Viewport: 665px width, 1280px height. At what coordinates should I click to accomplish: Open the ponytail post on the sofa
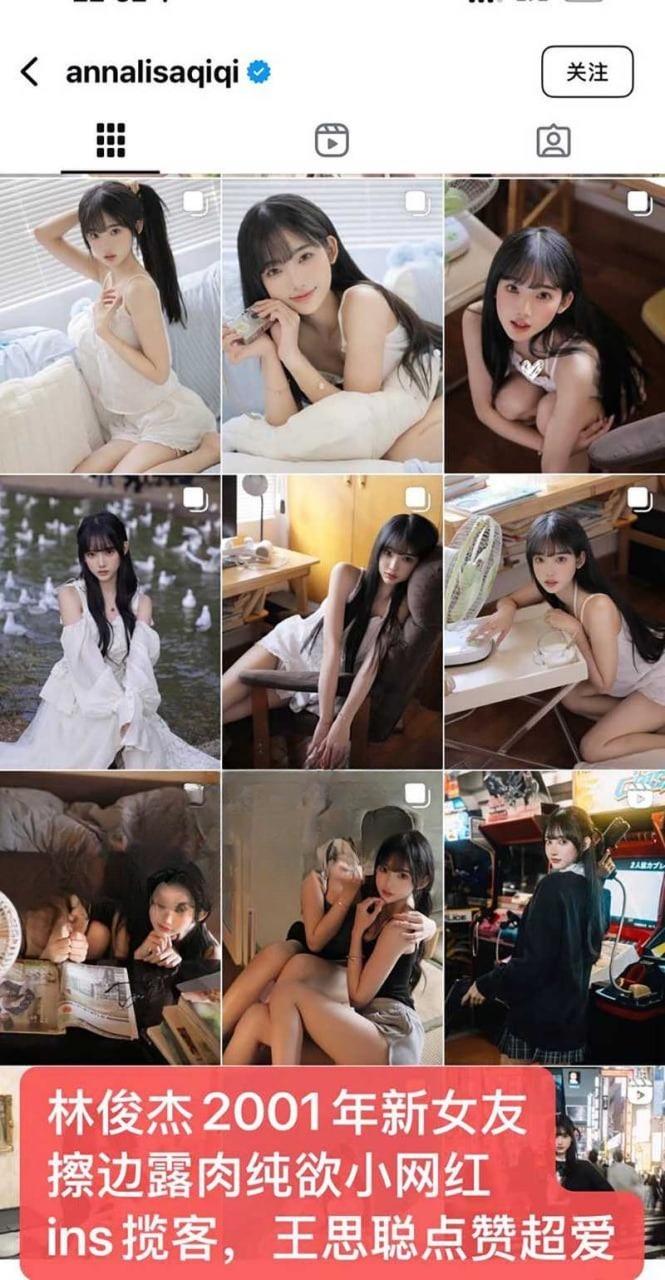[x=110, y=325]
